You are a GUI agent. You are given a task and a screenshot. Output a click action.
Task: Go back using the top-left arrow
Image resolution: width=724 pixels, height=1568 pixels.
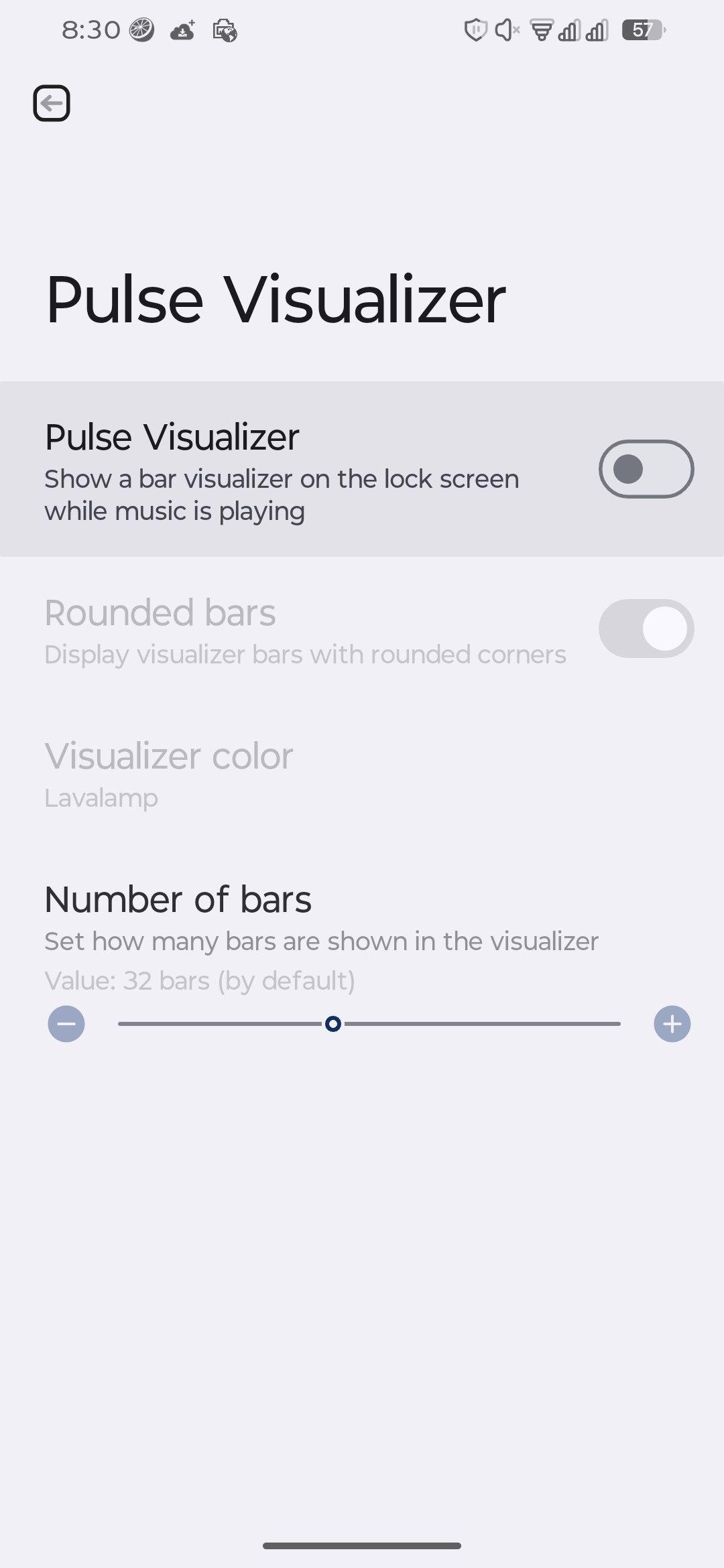52,103
